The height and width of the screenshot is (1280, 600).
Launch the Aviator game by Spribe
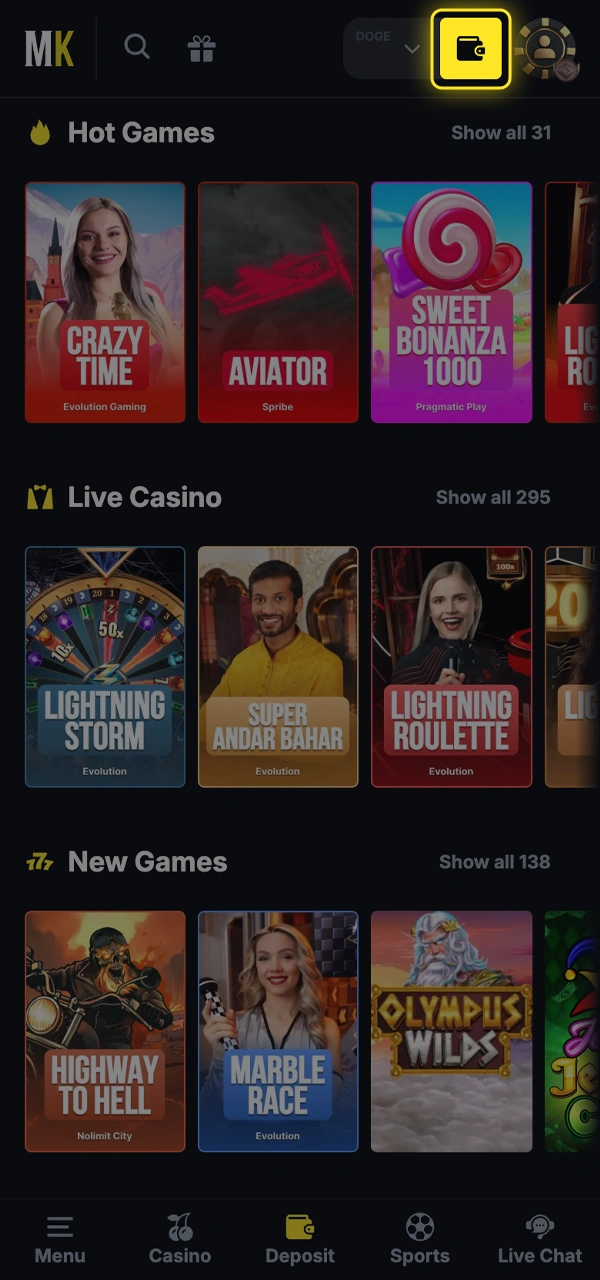tap(278, 302)
